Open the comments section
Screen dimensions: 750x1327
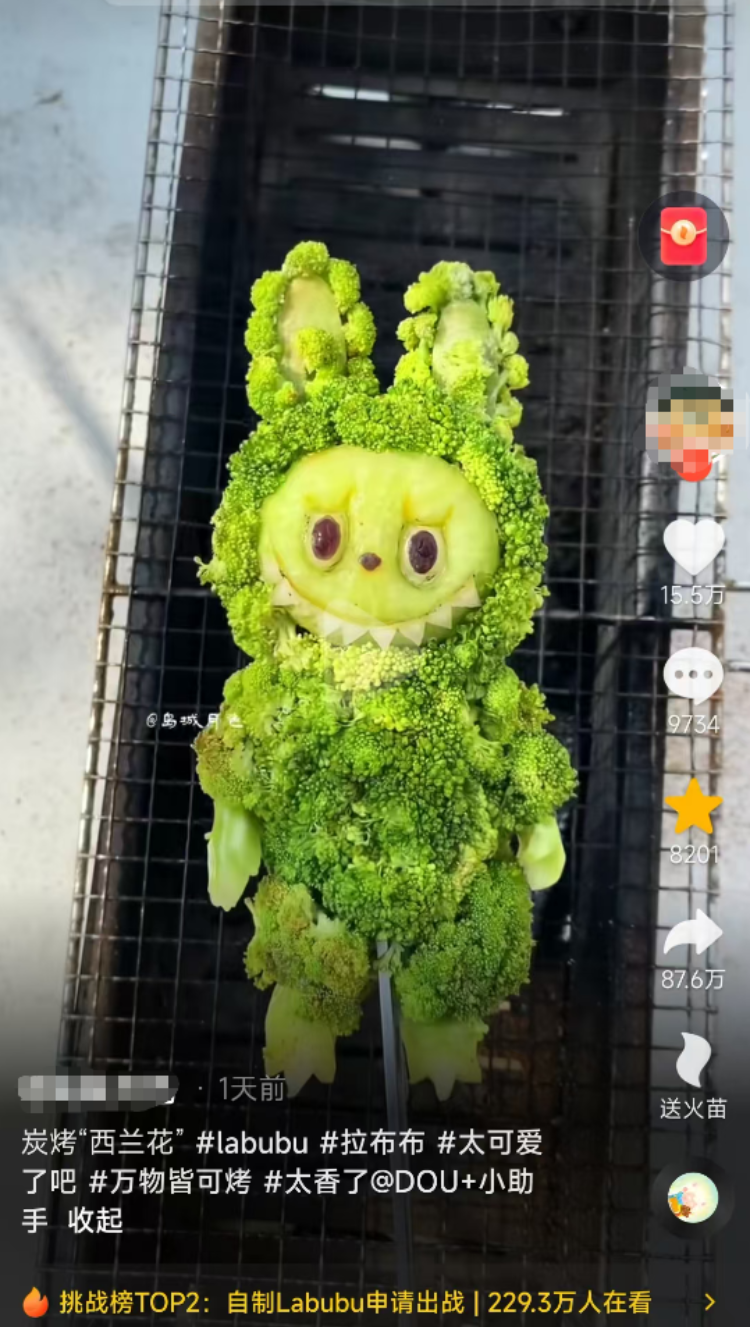click(693, 675)
